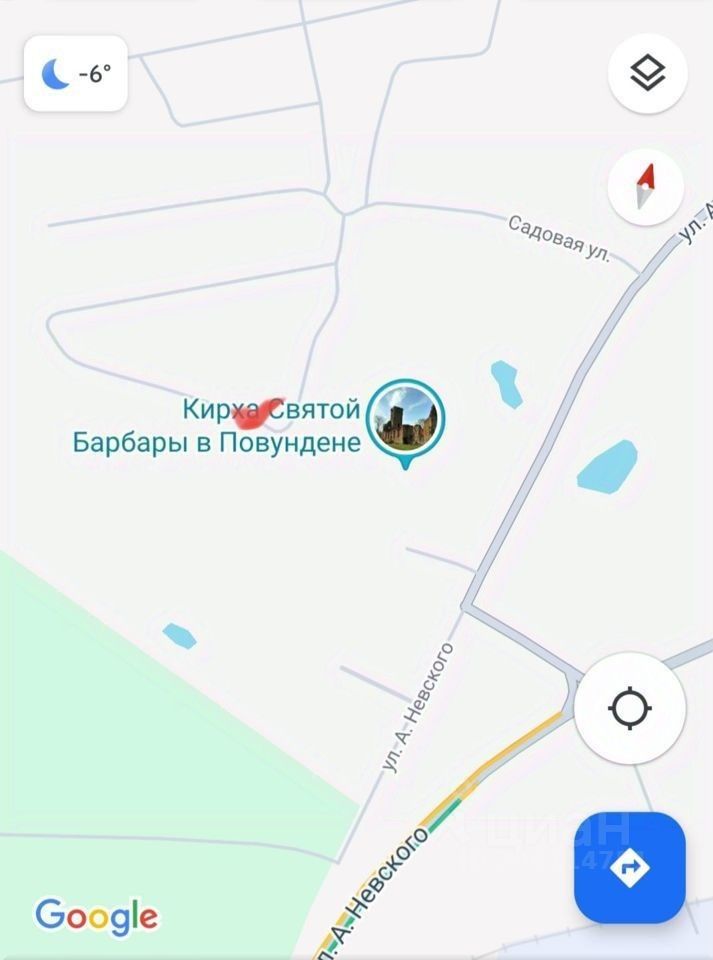Open the Кирха Святой Барбары place marker

(x=405, y=420)
